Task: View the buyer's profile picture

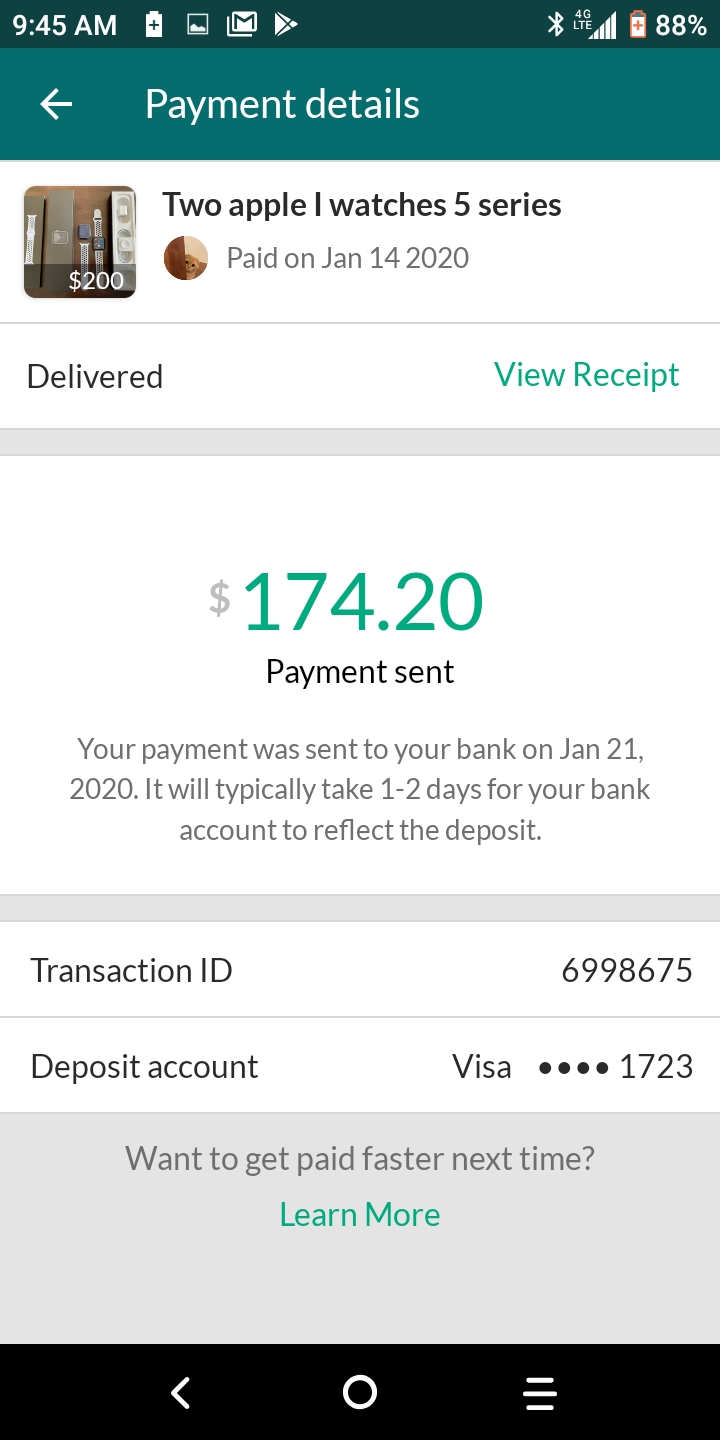Action: click(186, 258)
